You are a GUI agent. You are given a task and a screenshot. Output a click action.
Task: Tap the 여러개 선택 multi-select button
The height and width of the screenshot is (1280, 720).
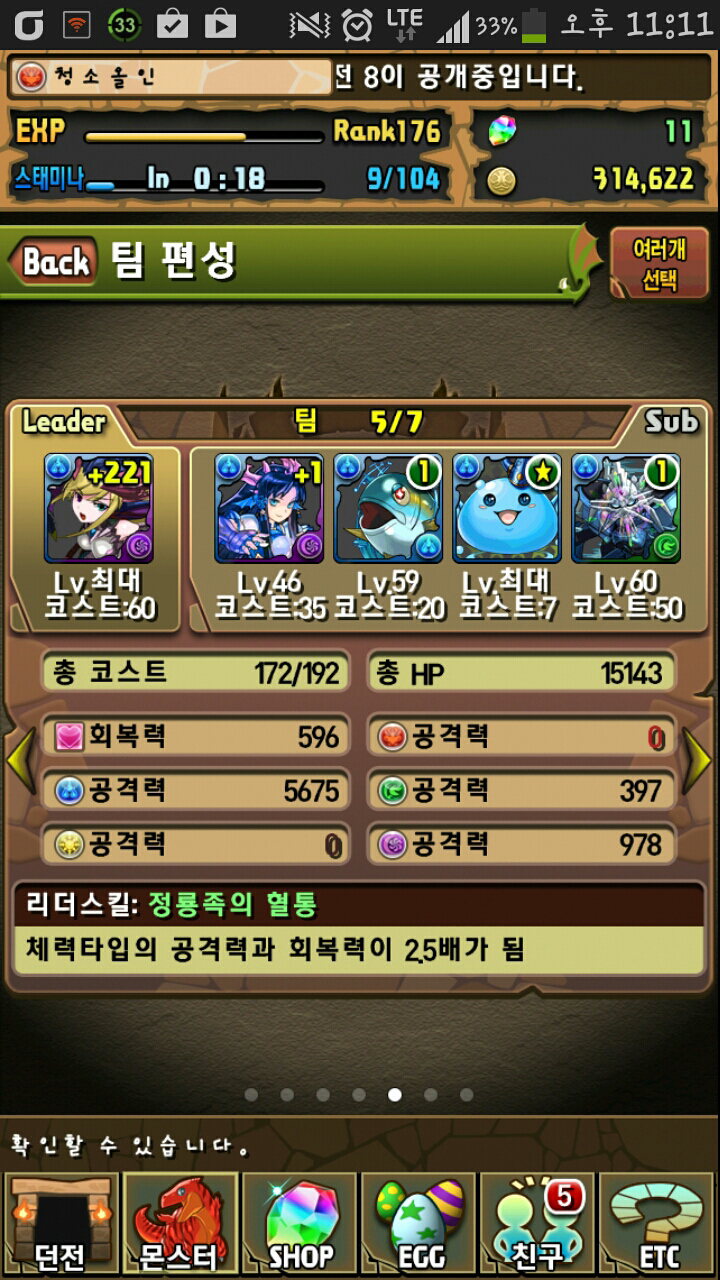pos(659,263)
